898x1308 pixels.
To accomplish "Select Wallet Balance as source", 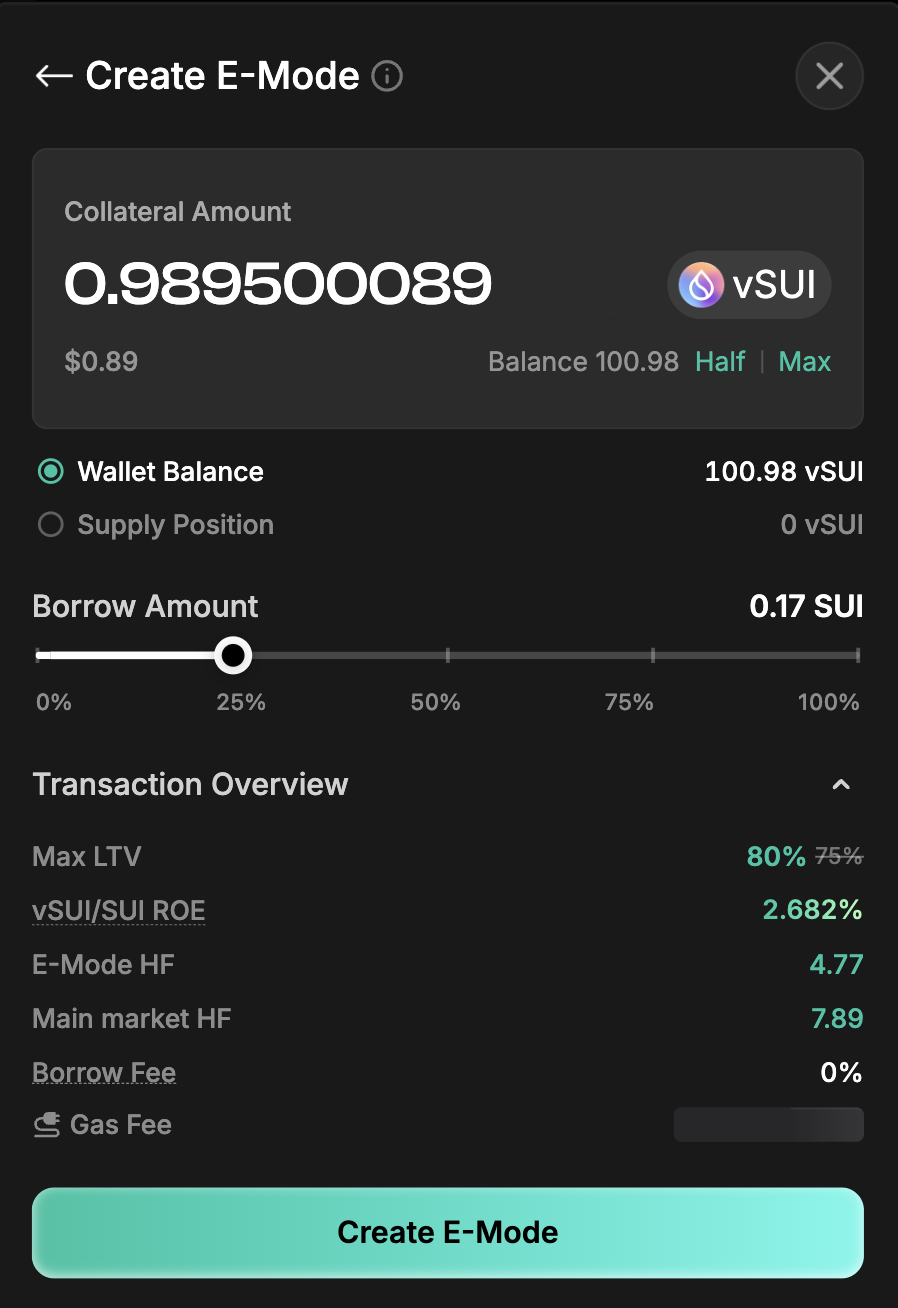I will 51,472.
